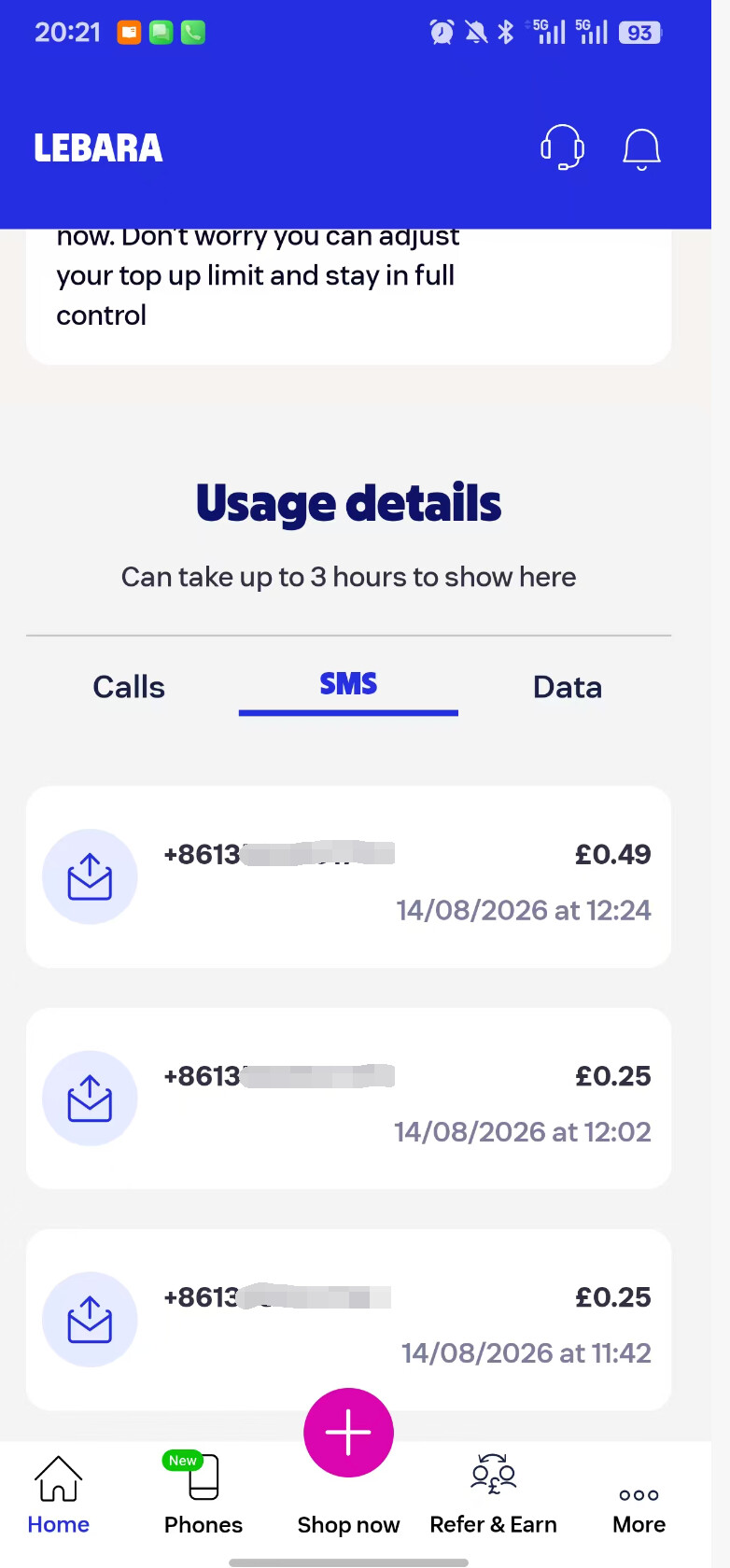Open the Refer & Earn tab

(493, 1494)
